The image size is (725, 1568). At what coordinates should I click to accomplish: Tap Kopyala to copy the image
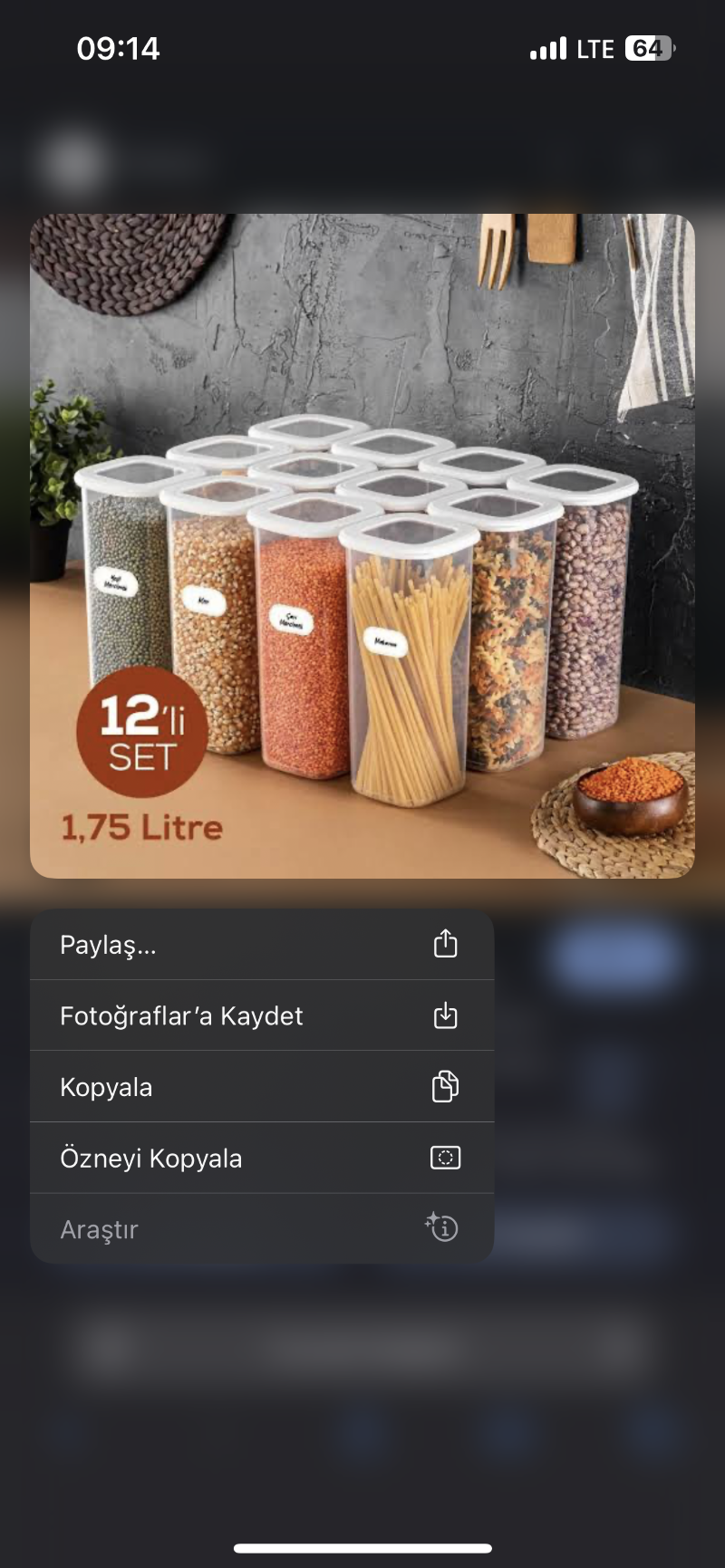point(261,1087)
